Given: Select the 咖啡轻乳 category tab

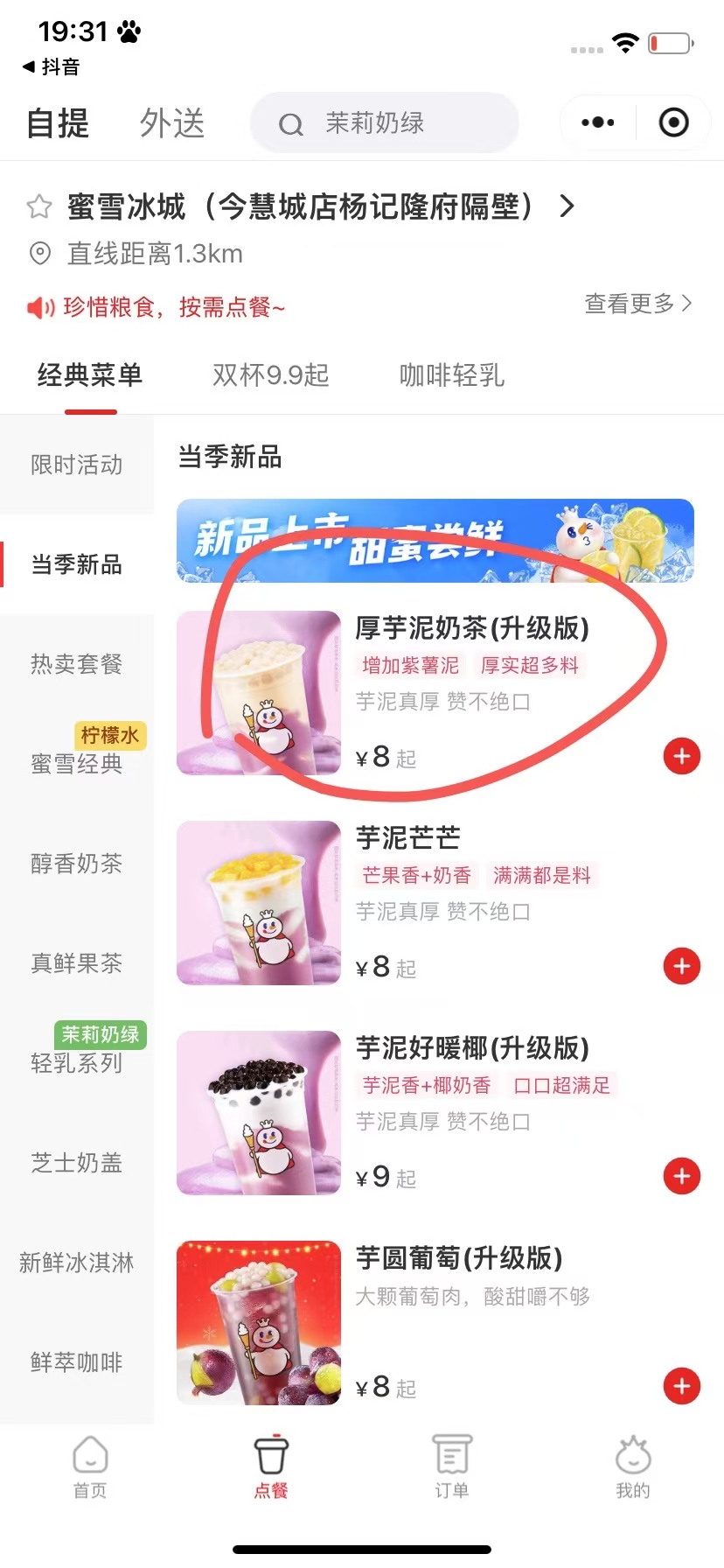Looking at the screenshot, I should pos(451,375).
